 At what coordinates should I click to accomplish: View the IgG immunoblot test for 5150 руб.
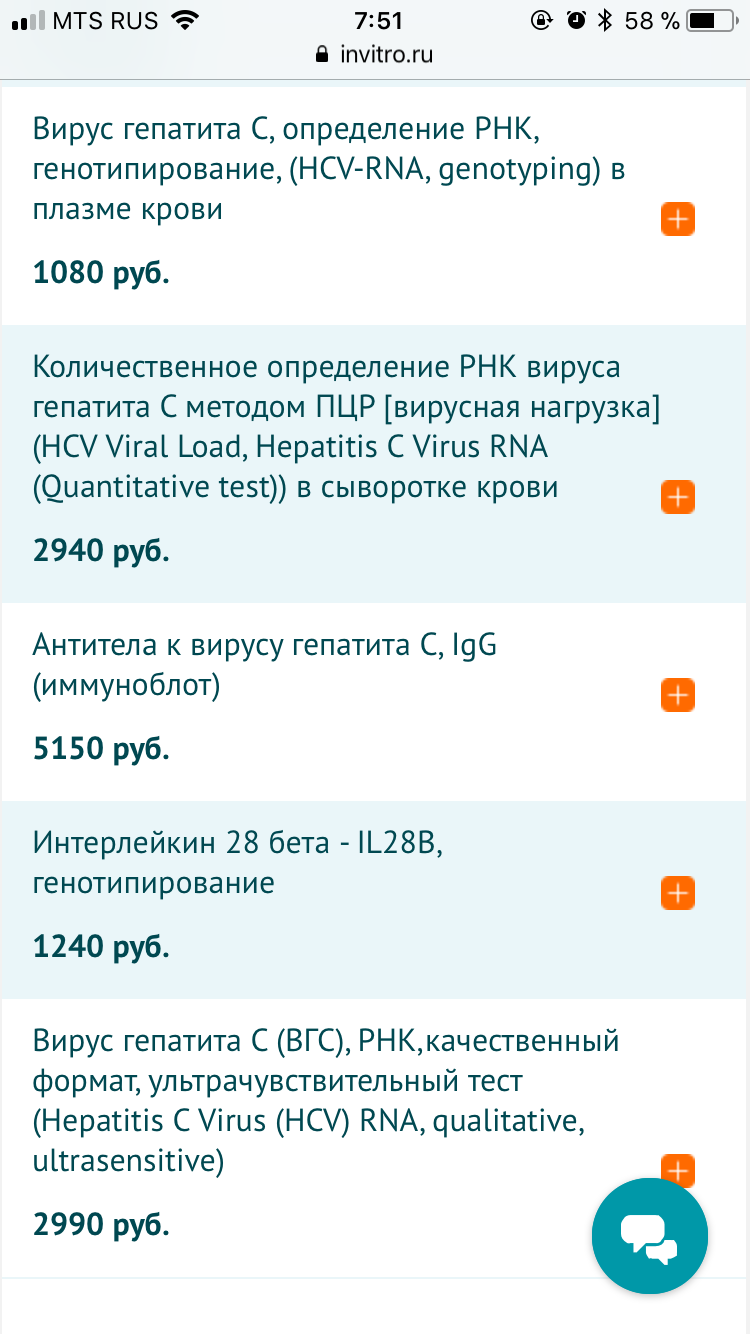point(265,665)
